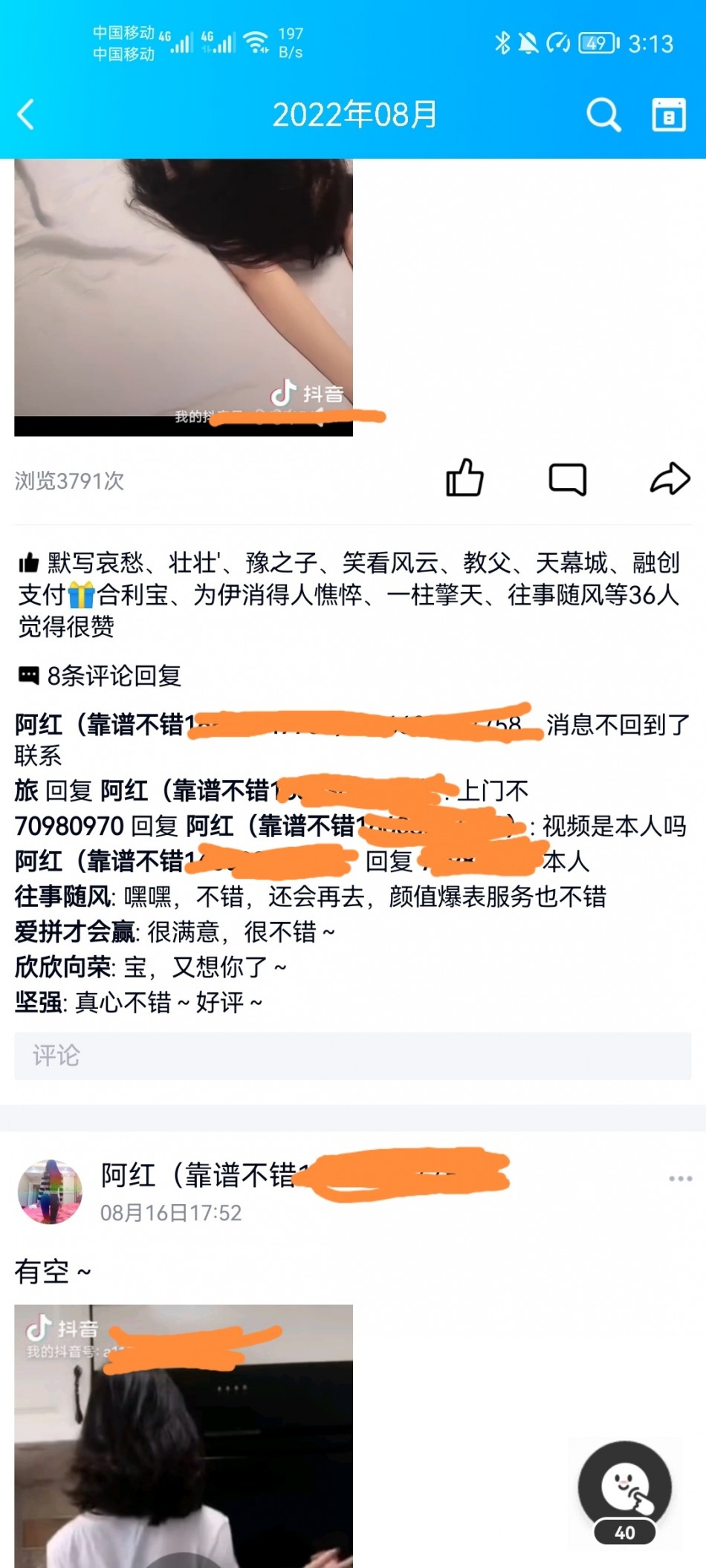Open commenter 欣欣向荣's profile
Screen dimensions: 706x1568
click(x=62, y=967)
